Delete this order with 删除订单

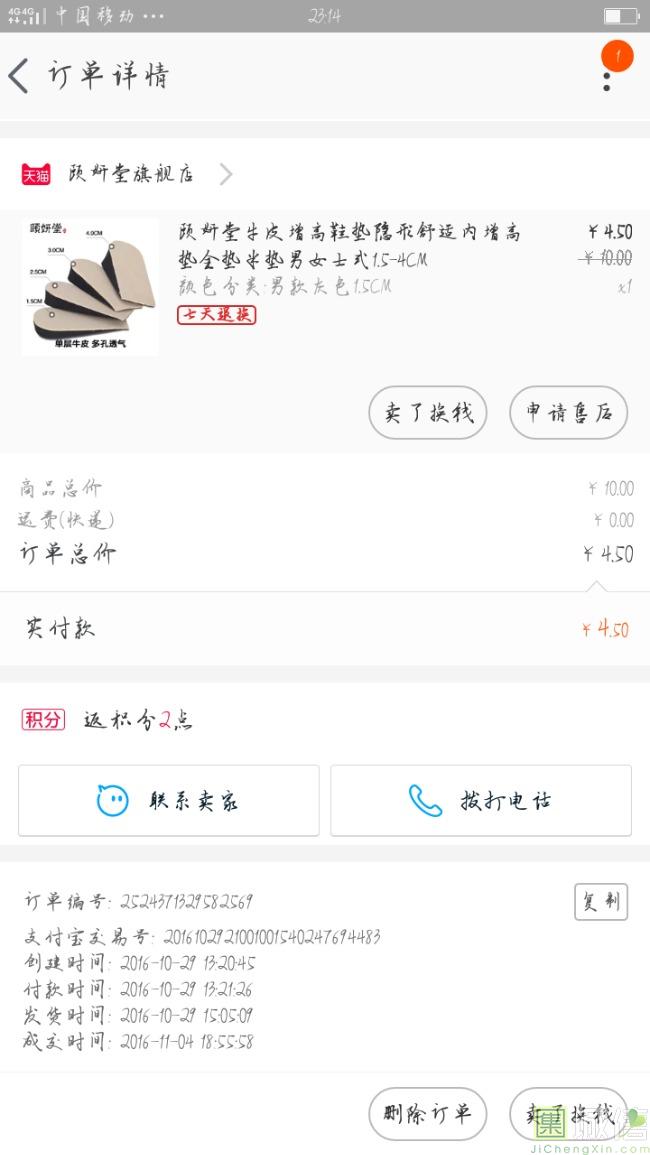428,1113
